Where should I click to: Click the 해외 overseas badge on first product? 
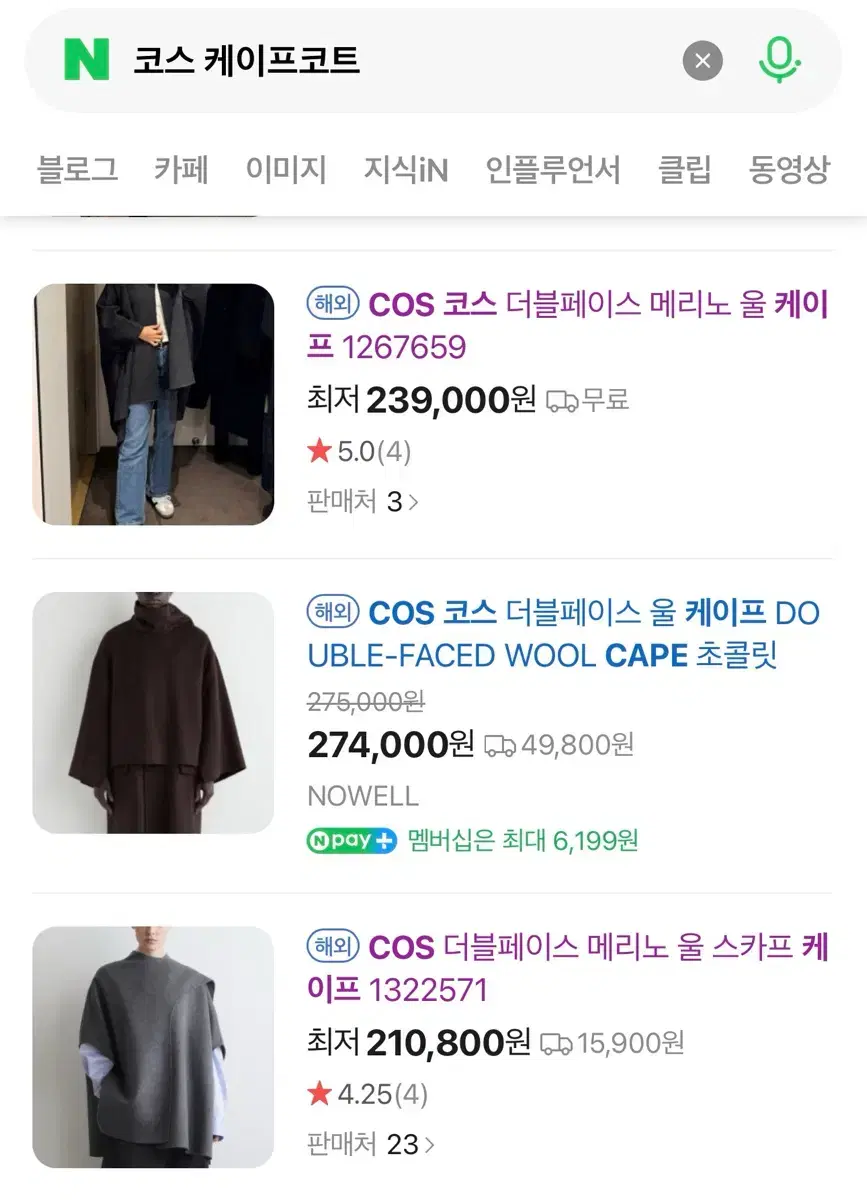tap(331, 303)
